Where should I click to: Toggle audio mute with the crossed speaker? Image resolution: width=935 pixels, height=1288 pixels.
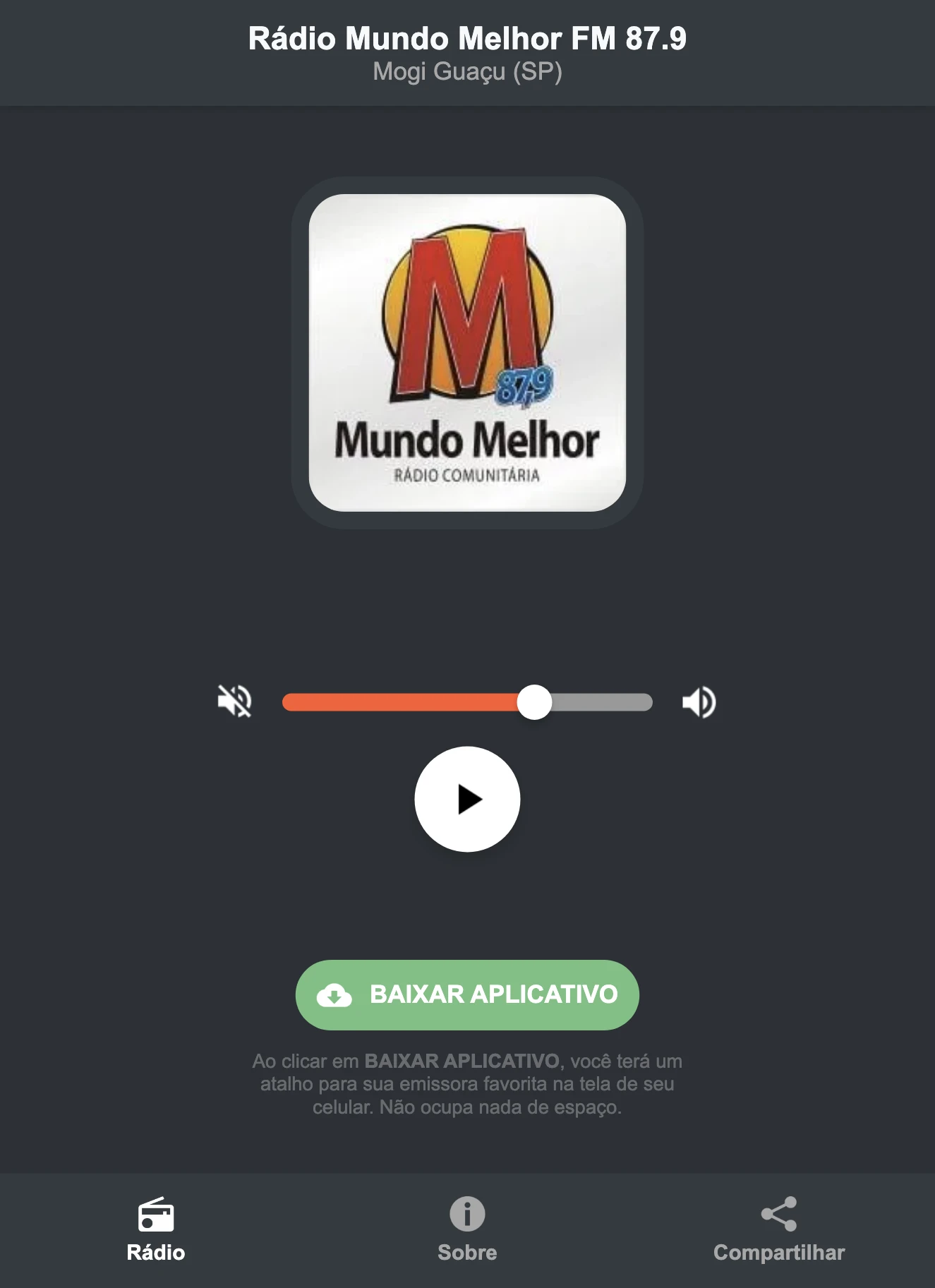[236, 701]
